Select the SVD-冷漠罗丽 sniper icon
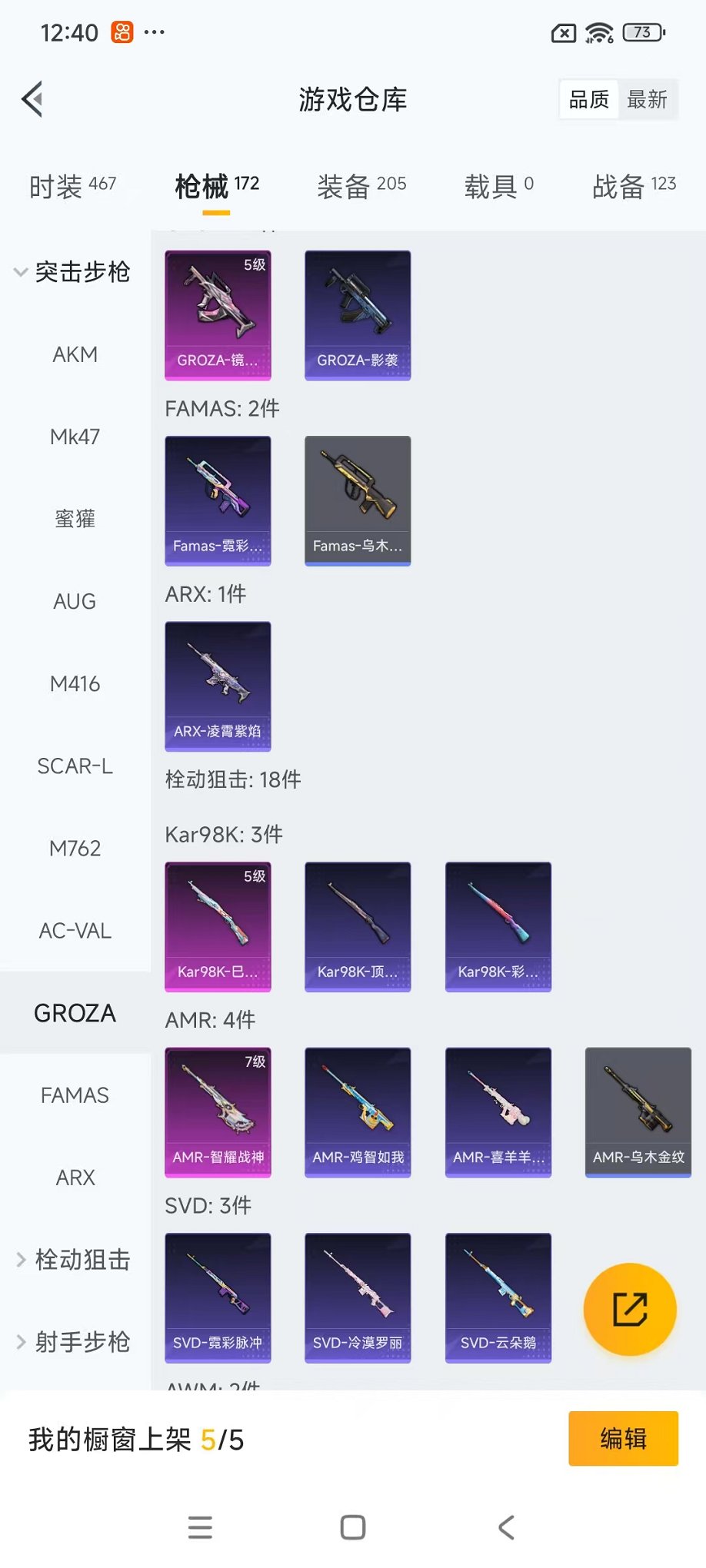The image size is (706, 1568). click(x=358, y=1297)
